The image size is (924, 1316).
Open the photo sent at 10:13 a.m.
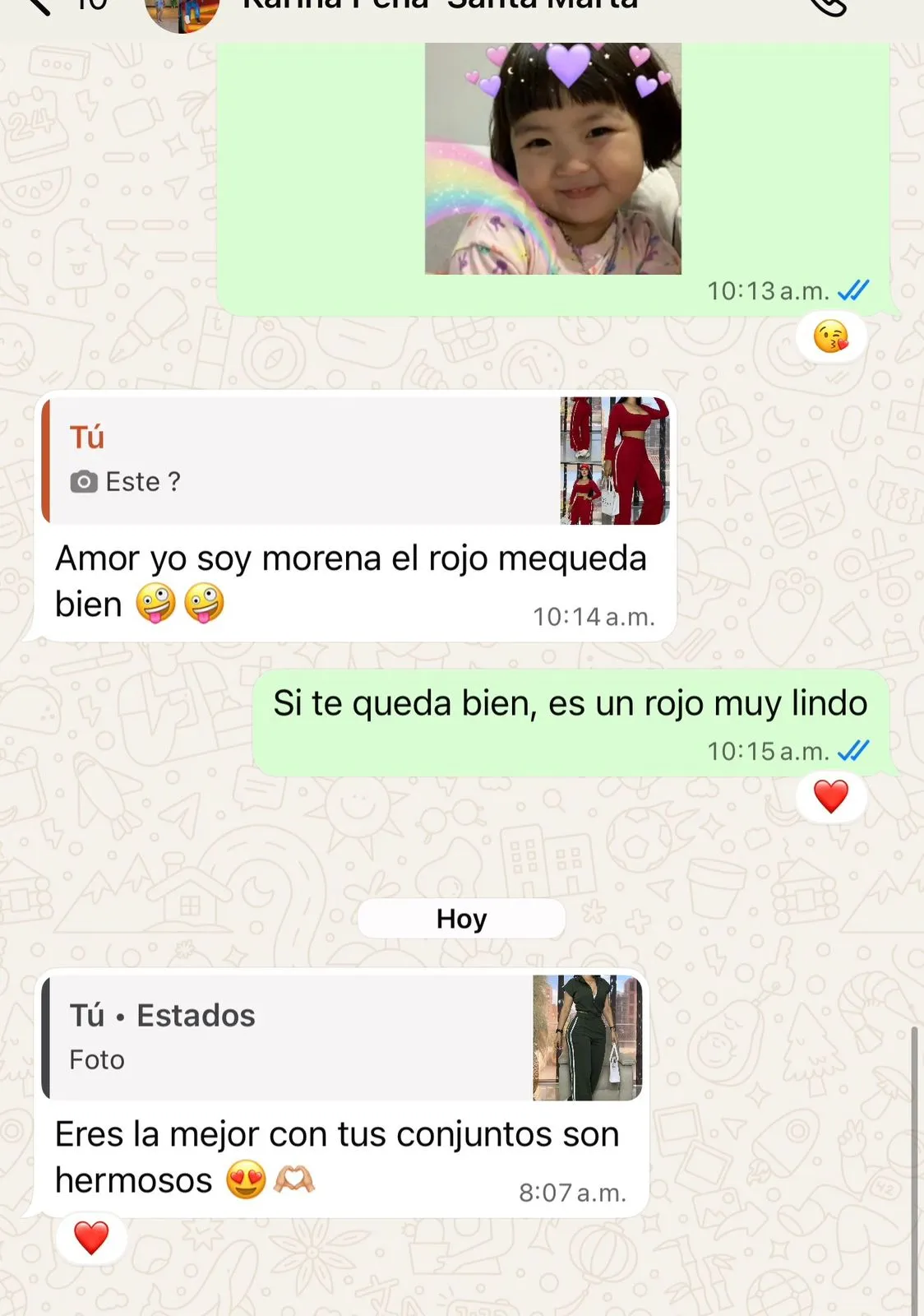coord(552,159)
